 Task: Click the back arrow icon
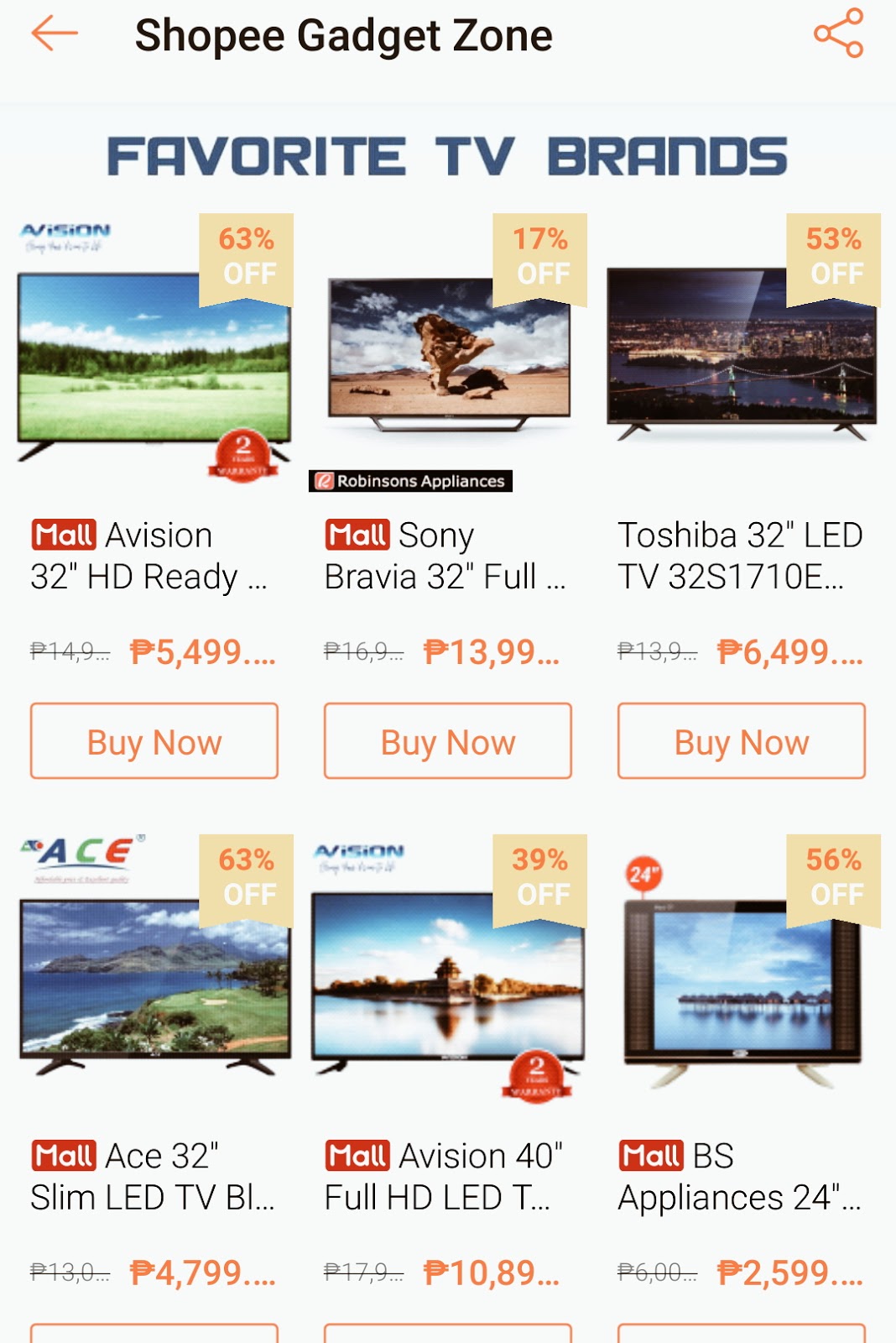50,36
